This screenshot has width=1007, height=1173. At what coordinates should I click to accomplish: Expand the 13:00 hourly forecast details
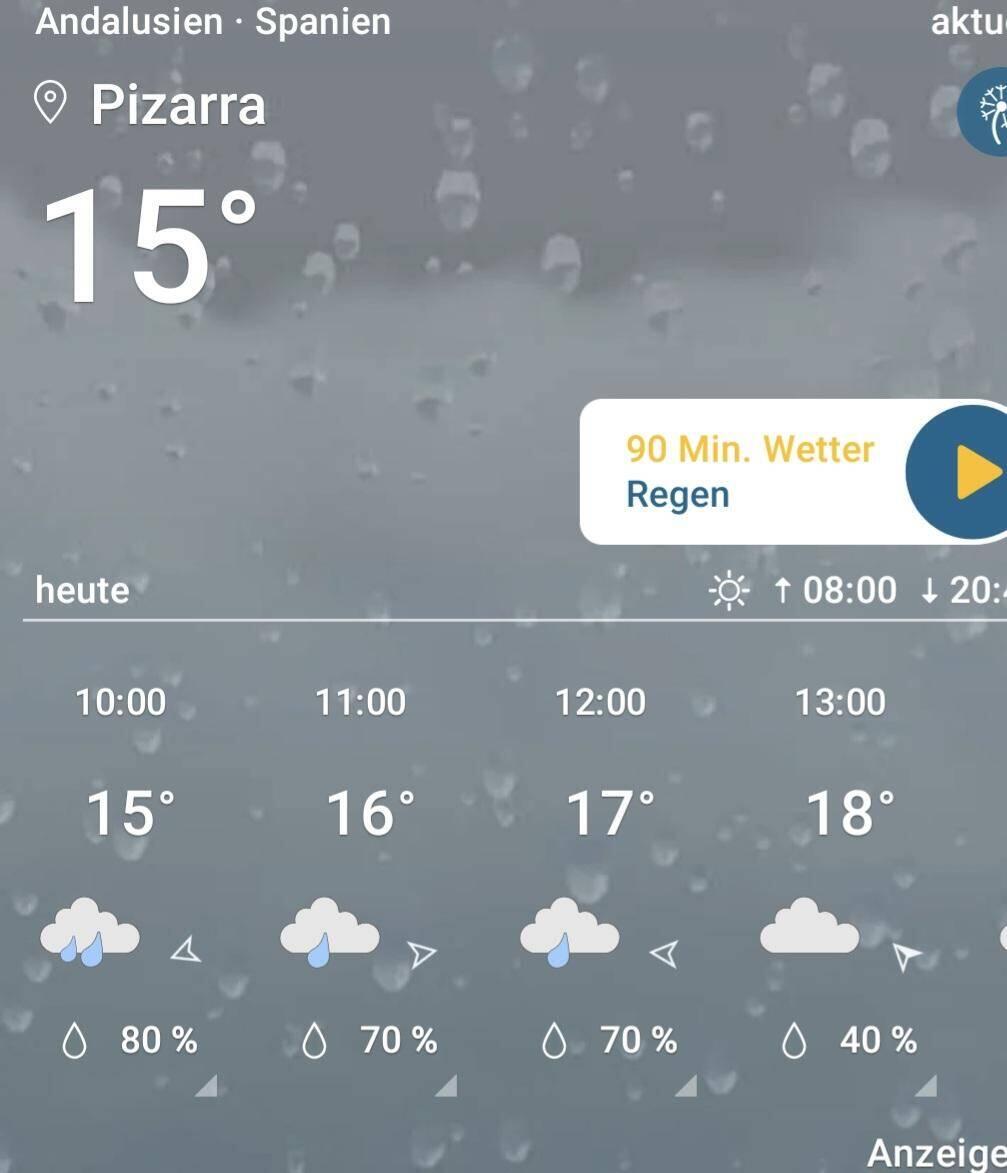926,1086
